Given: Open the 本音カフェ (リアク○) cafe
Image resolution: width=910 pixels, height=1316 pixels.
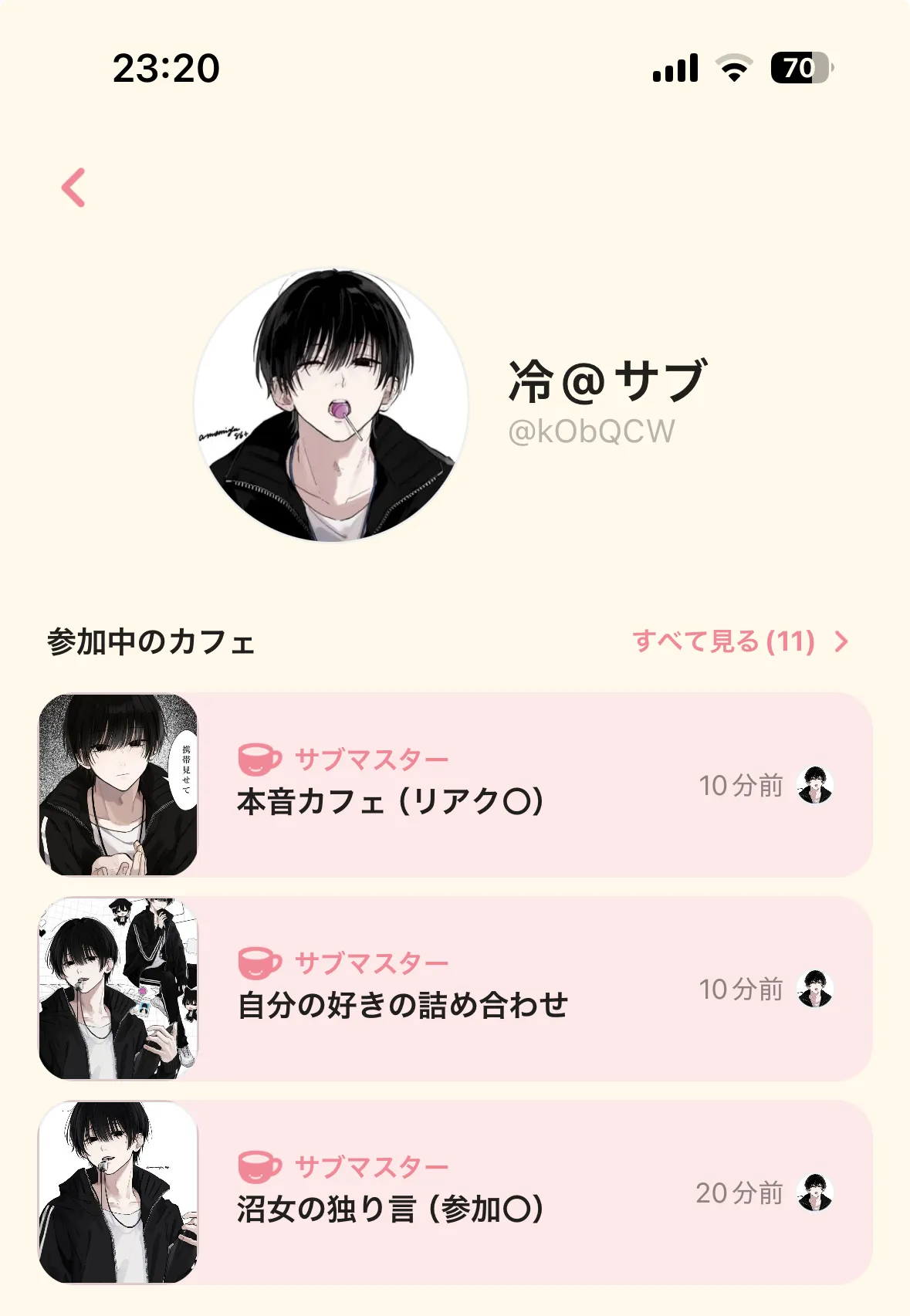Looking at the screenshot, I should pos(455,785).
